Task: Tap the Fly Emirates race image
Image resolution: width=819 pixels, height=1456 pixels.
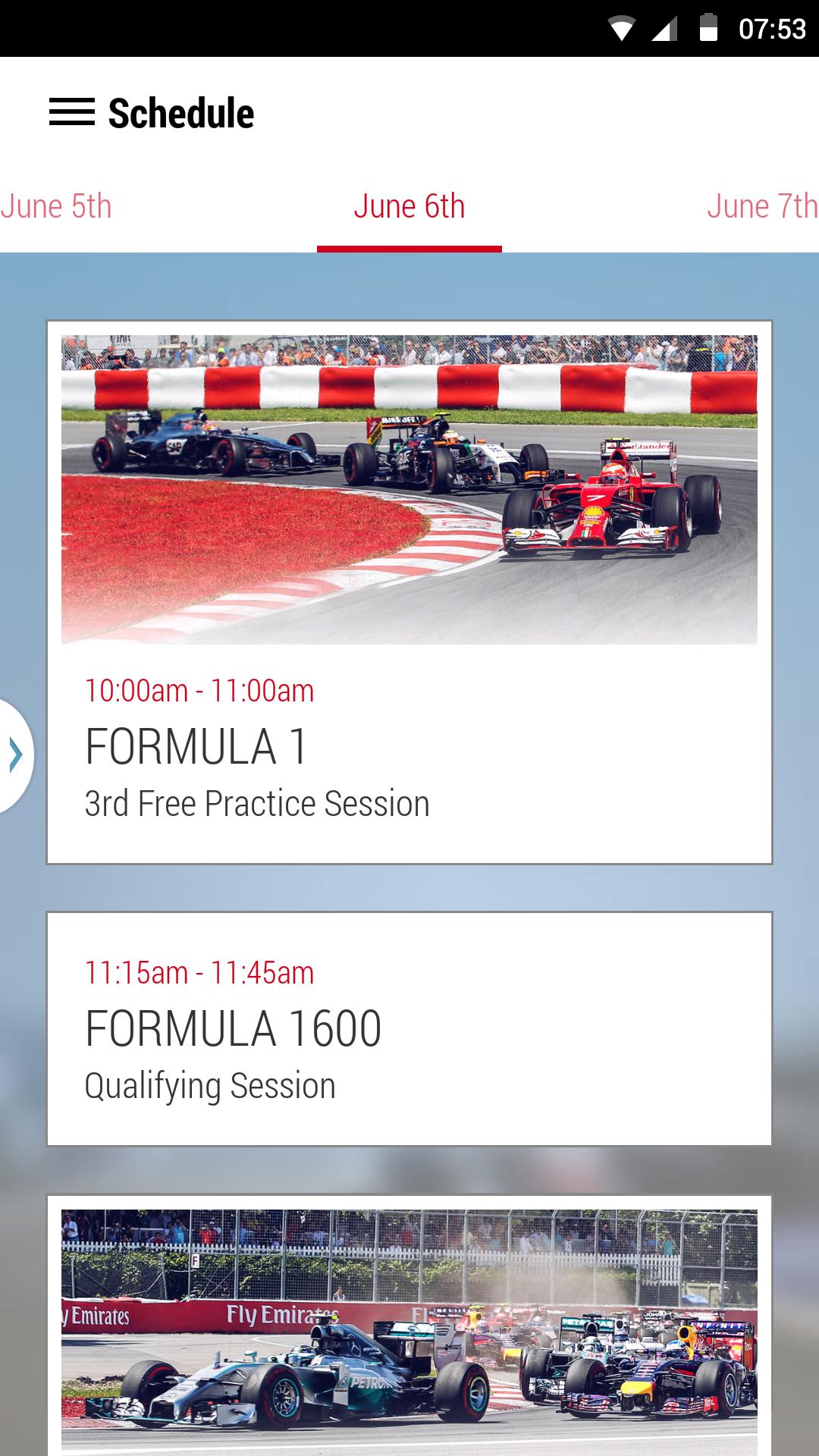Action: [409, 1327]
